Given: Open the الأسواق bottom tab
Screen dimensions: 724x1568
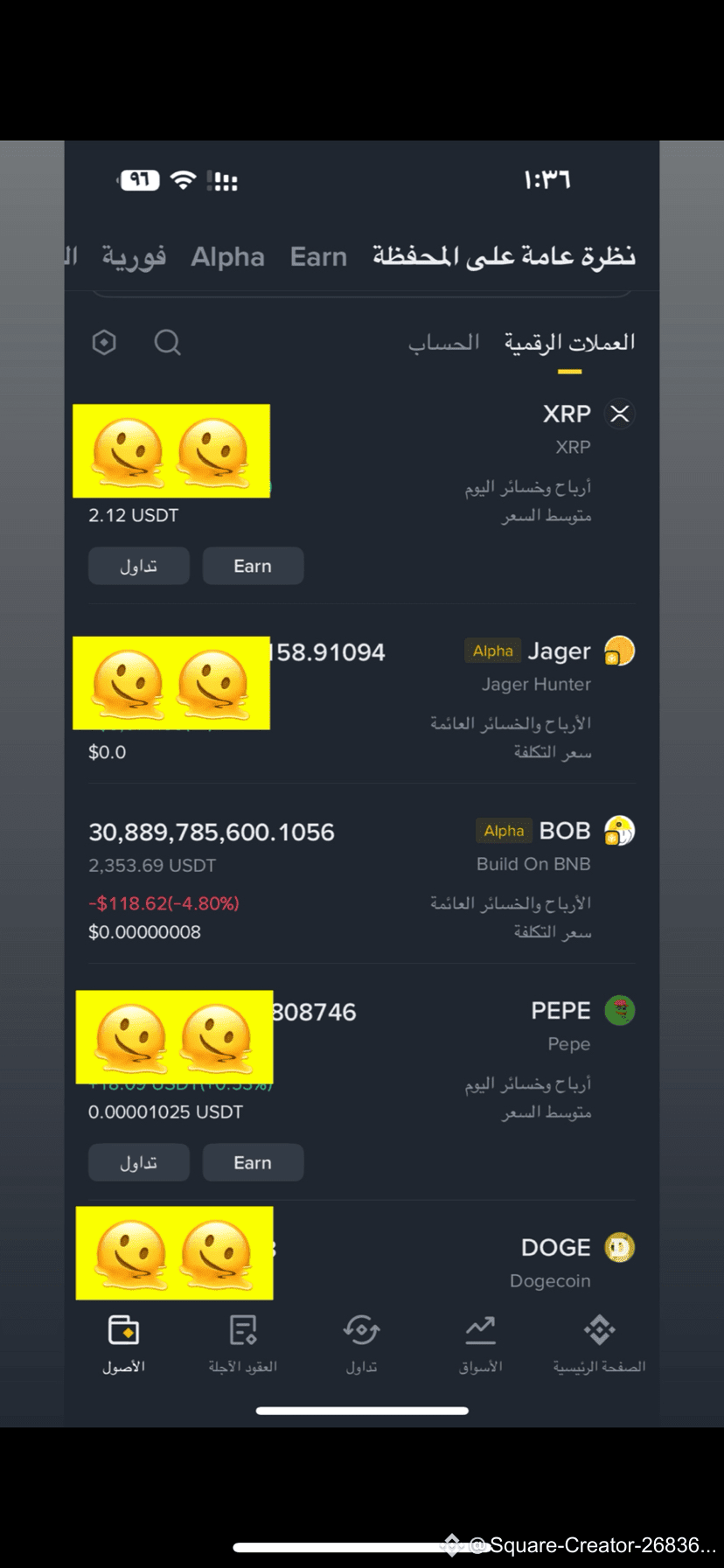Looking at the screenshot, I should pyautogui.click(x=480, y=1343).
